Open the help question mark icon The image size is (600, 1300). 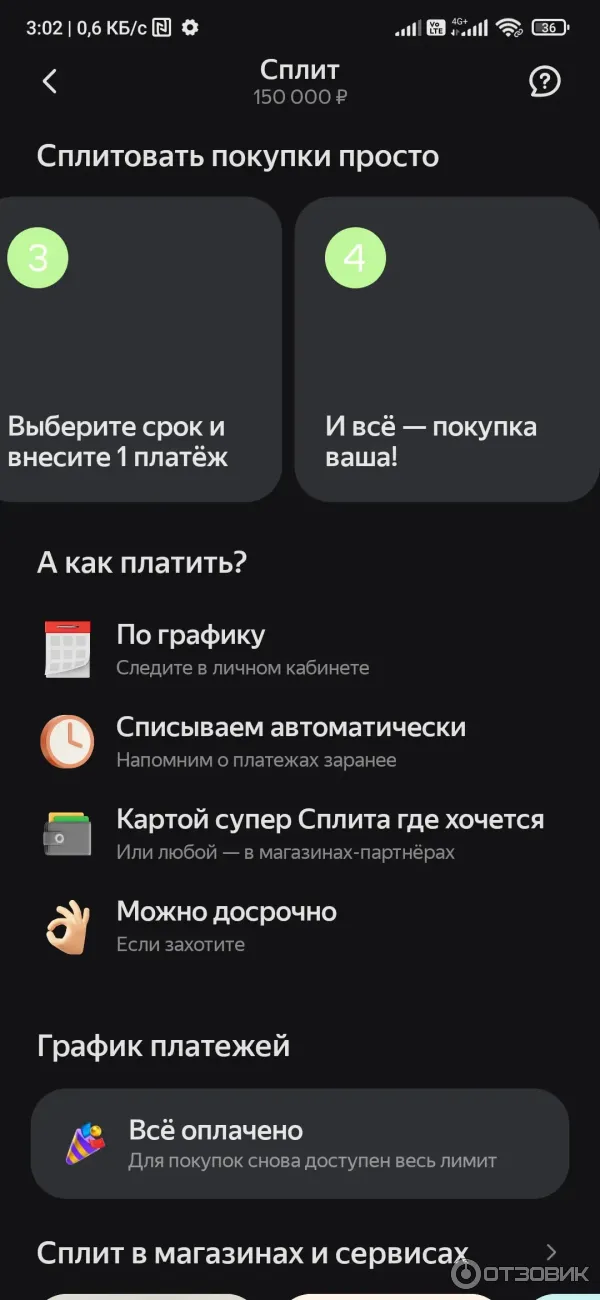point(545,82)
